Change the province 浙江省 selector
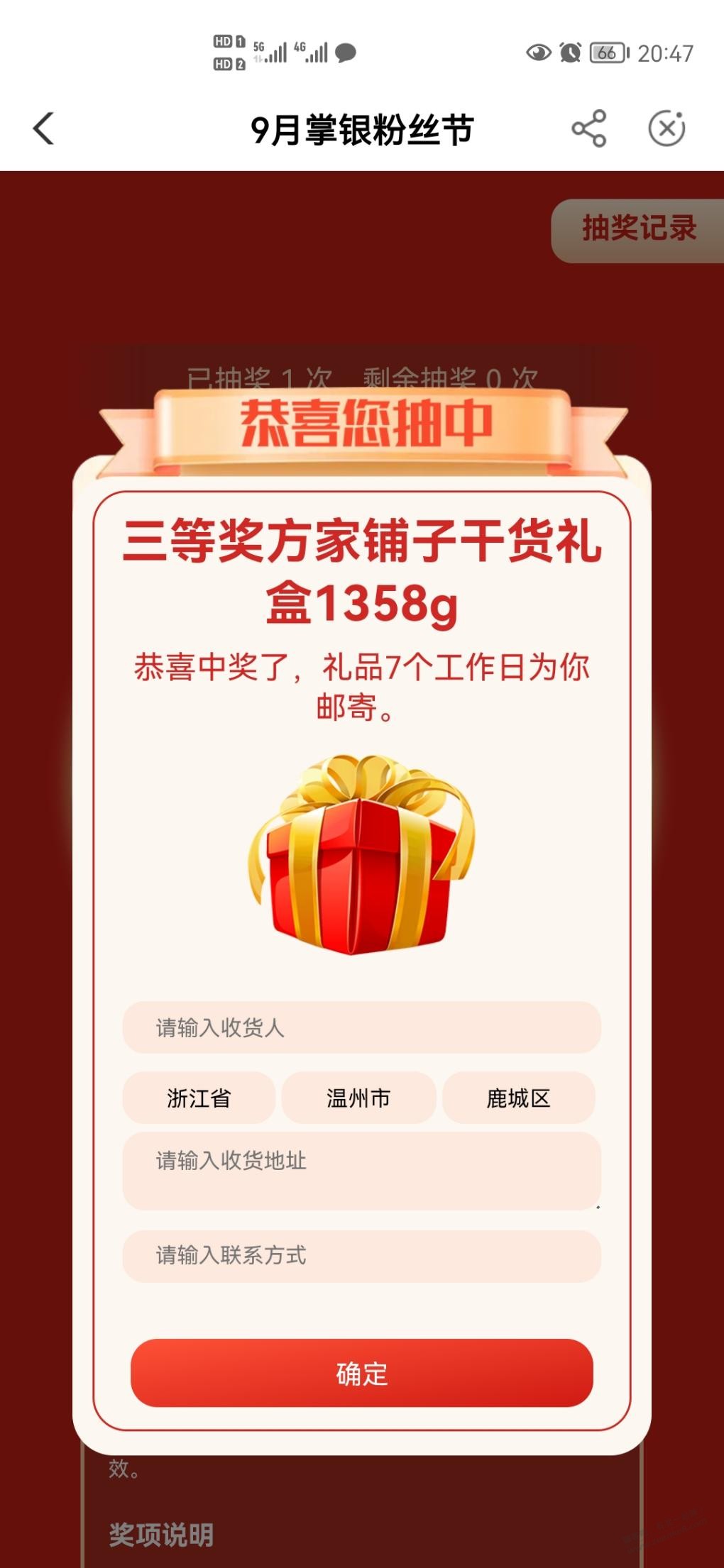Viewport: 724px width, 1568px height. 199,1098
